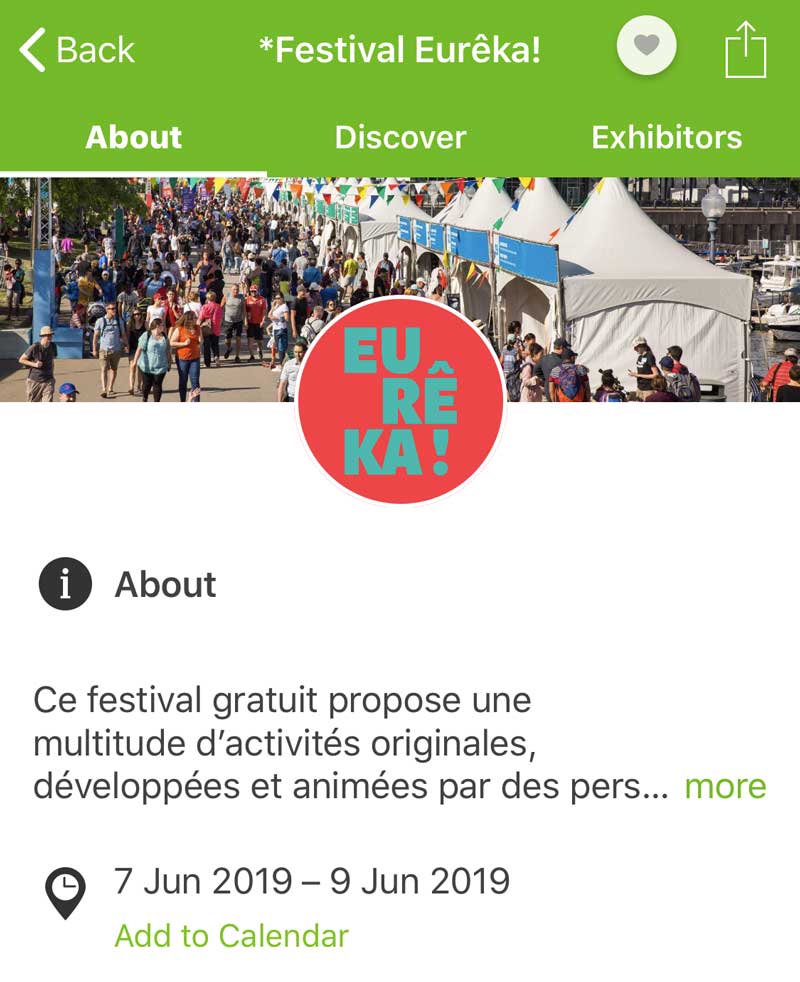Open the Exhibitors tab
800x982 pixels.
tap(666, 137)
